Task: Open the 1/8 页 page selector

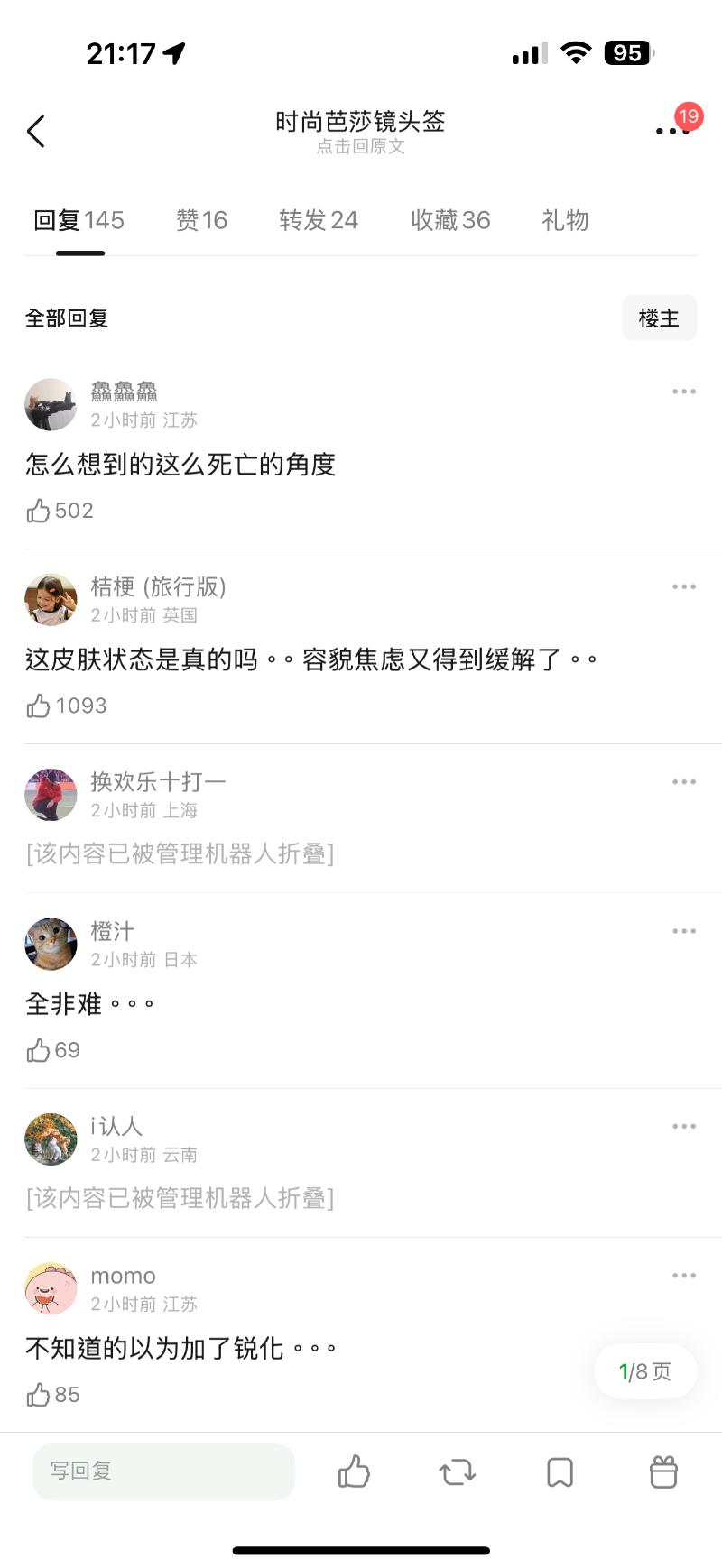Action: (645, 1371)
